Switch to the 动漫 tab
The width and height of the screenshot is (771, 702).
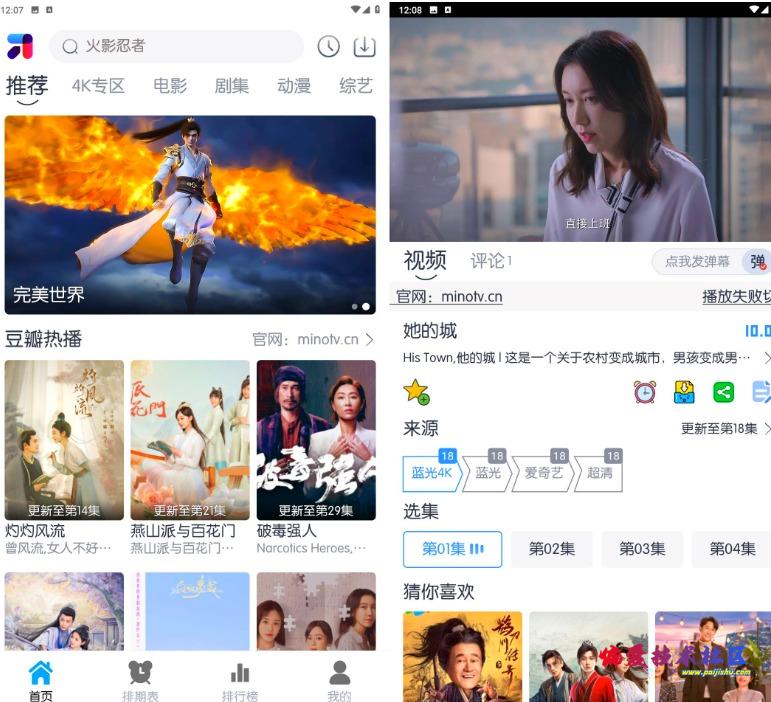point(293,86)
